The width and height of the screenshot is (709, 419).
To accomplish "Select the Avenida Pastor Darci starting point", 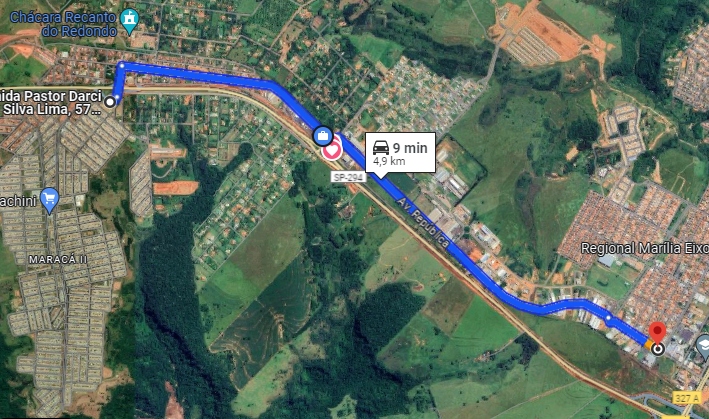I will [110, 101].
